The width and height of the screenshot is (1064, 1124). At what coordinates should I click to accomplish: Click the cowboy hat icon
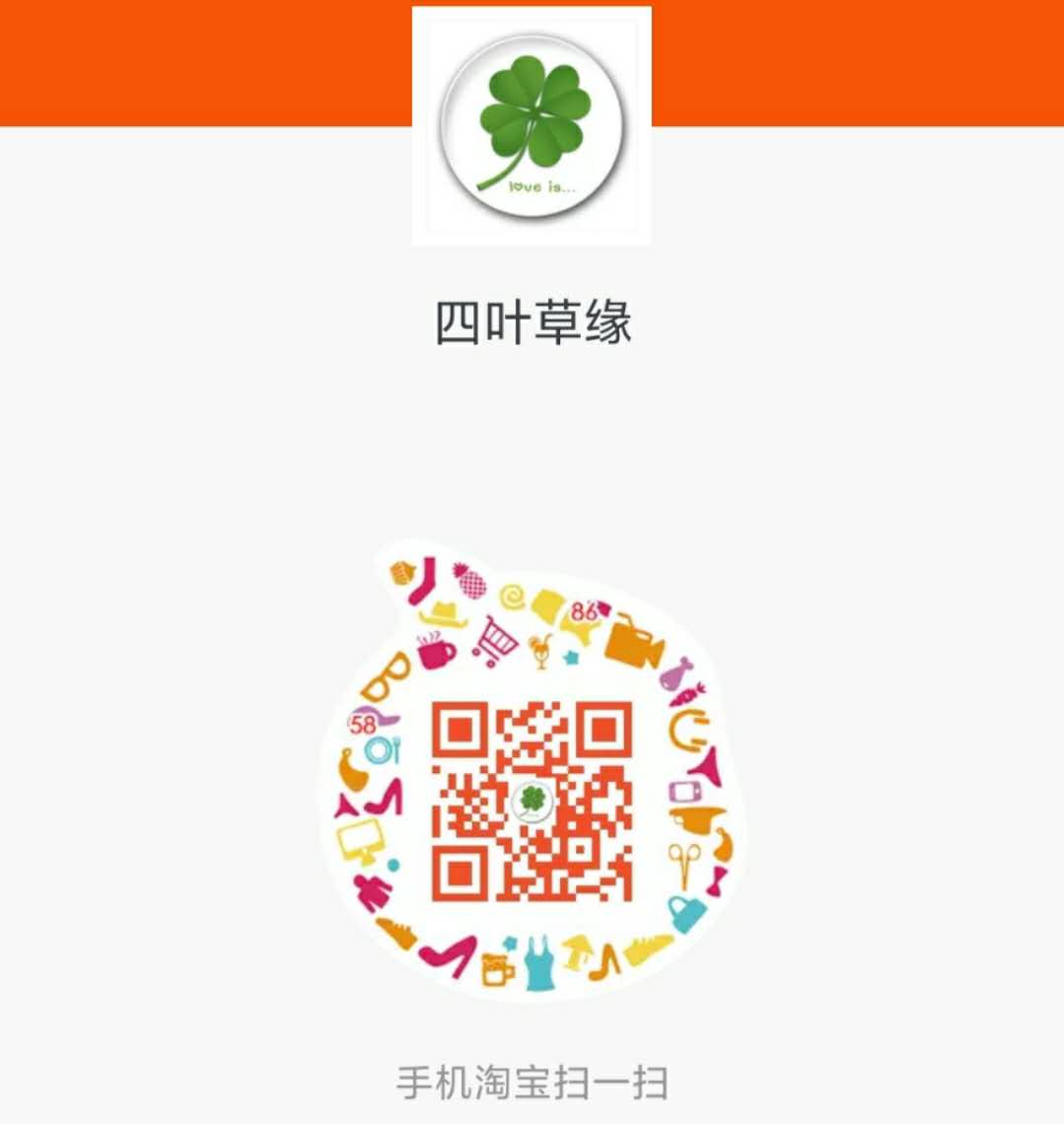click(x=444, y=613)
